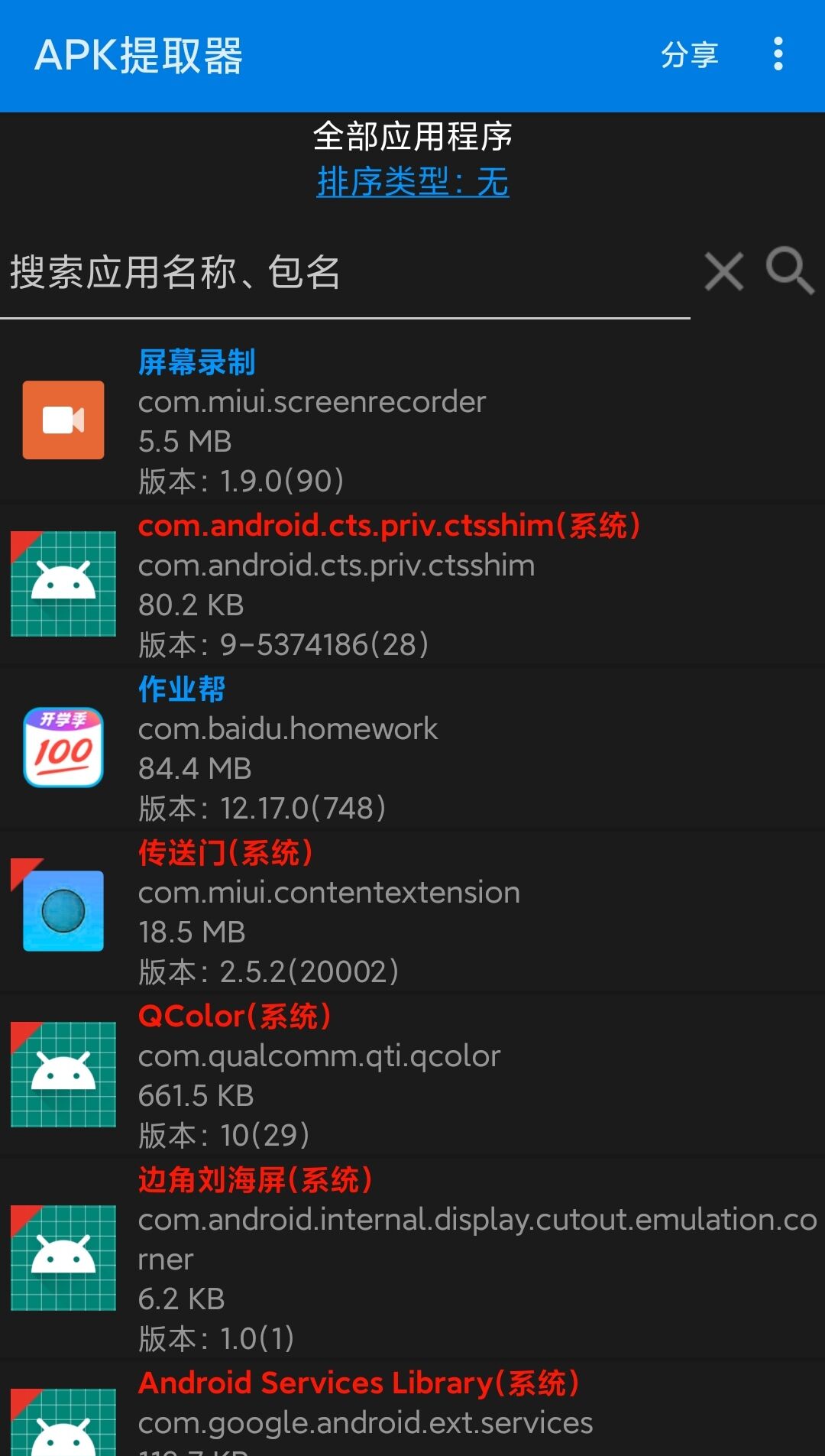Viewport: 825px width, 1456px height.
Task: Open the 分享 share menu item
Action: (690, 56)
